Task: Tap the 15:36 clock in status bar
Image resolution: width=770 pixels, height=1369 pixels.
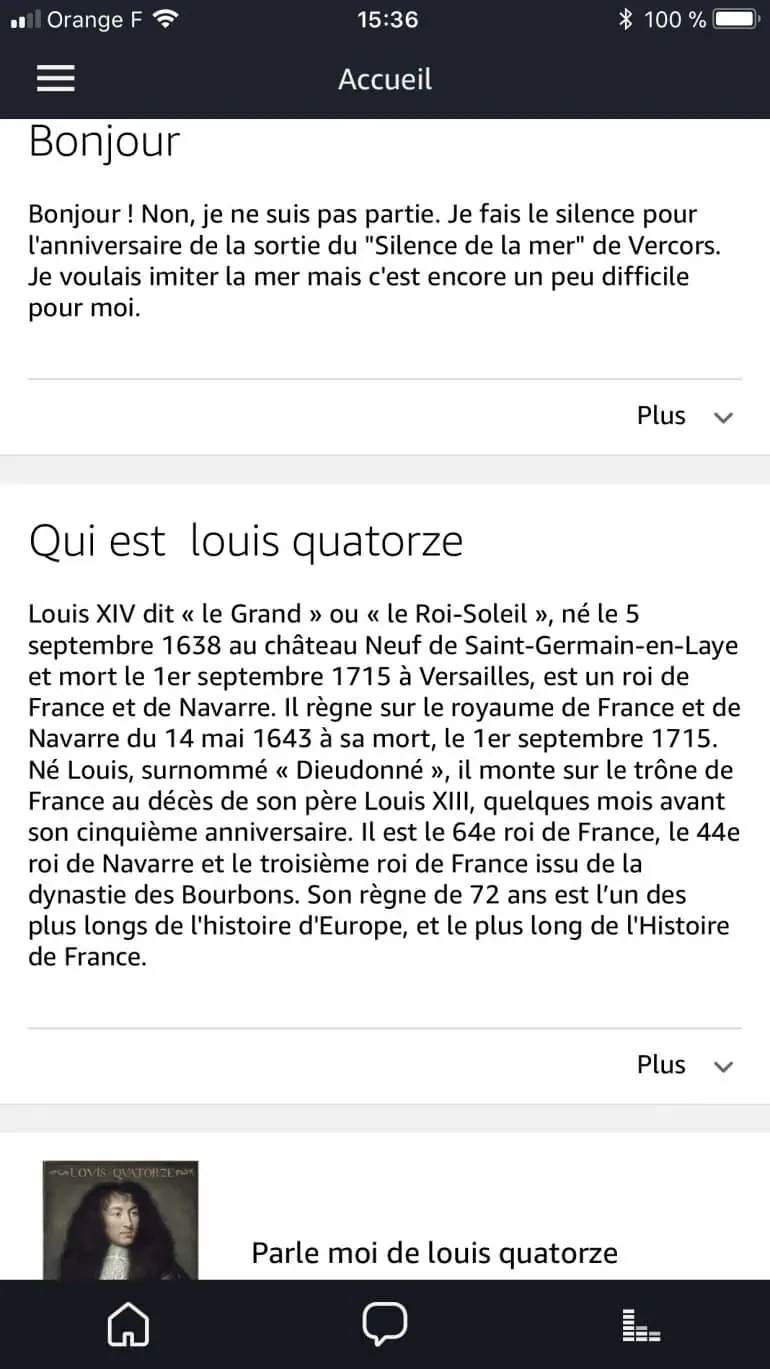Action: click(x=387, y=18)
